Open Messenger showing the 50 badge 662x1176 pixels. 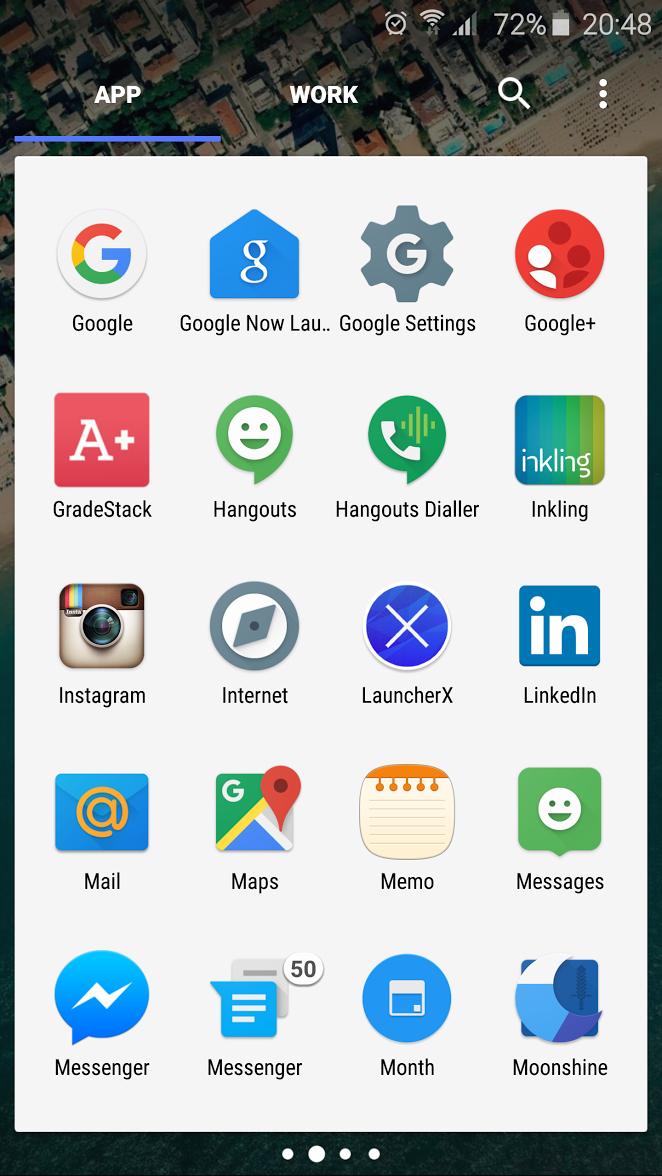click(254, 998)
